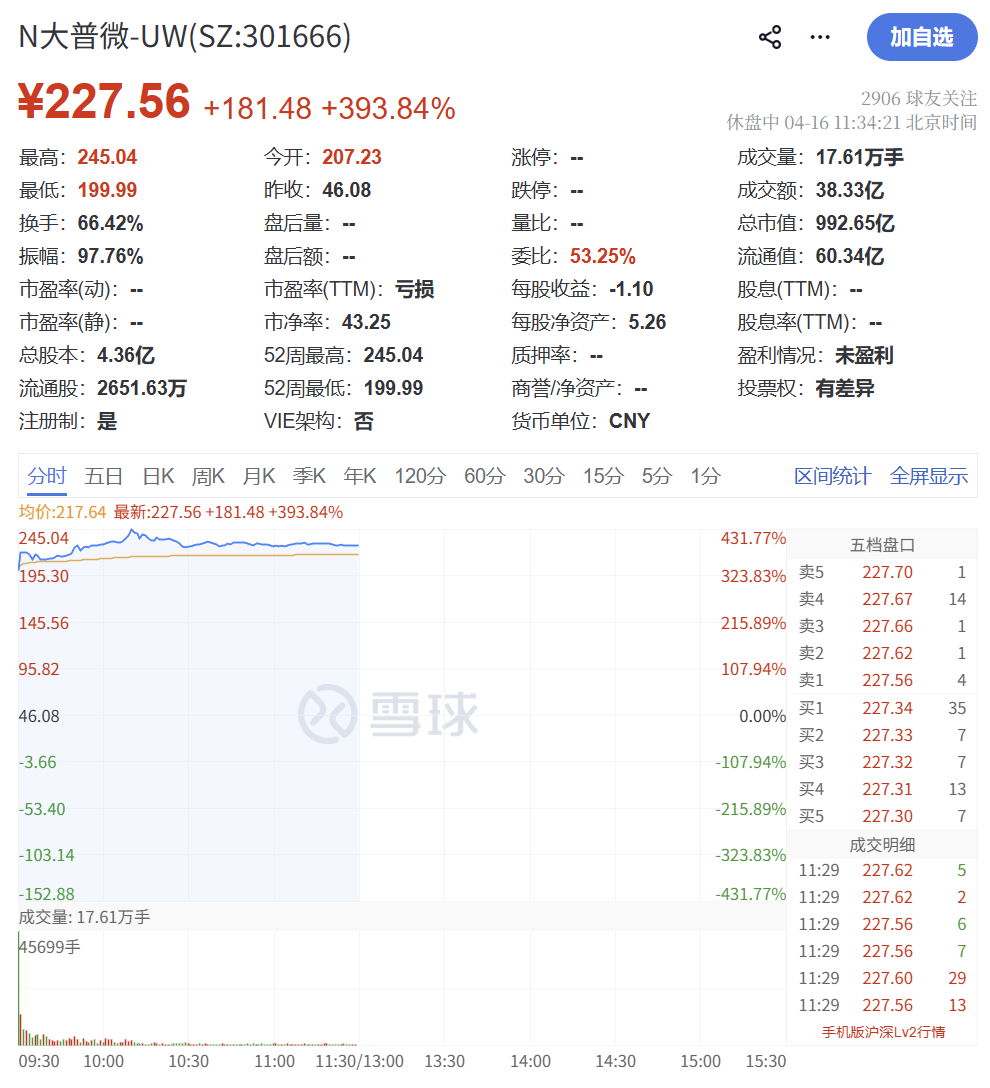
Task: Switch to the 五日 chart tab
Action: tap(104, 476)
